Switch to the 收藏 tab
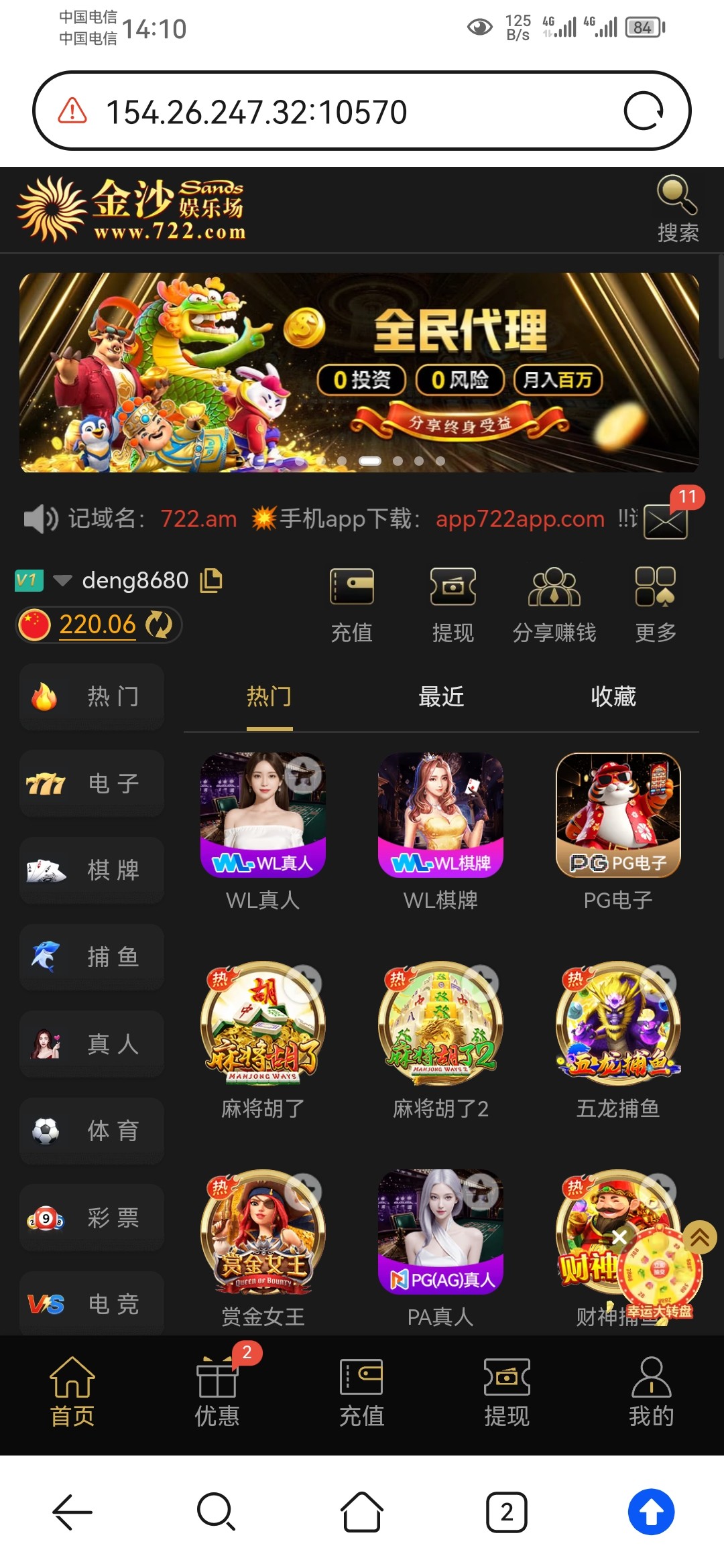Screen dimensions: 724x1568 pos(613,697)
